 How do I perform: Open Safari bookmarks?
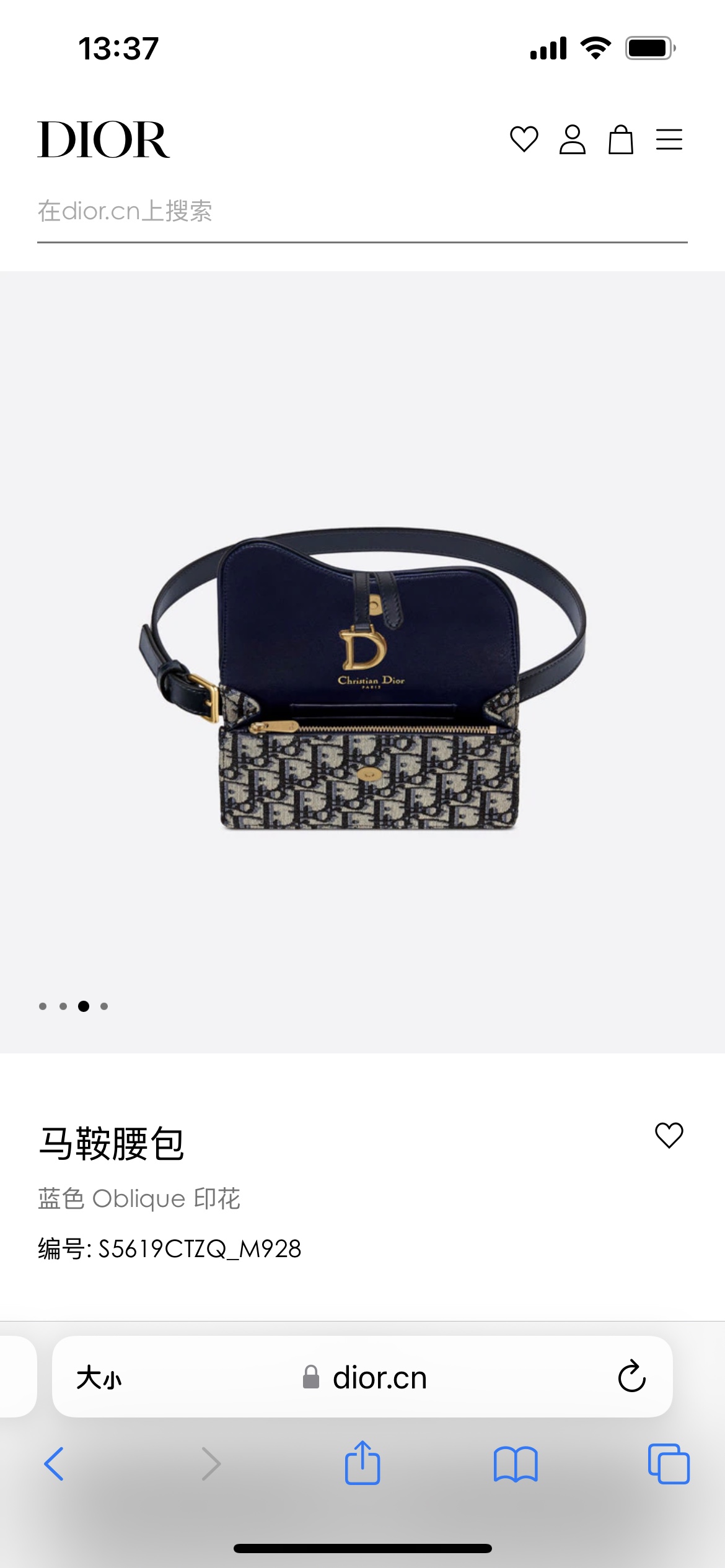click(x=515, y=1464)
